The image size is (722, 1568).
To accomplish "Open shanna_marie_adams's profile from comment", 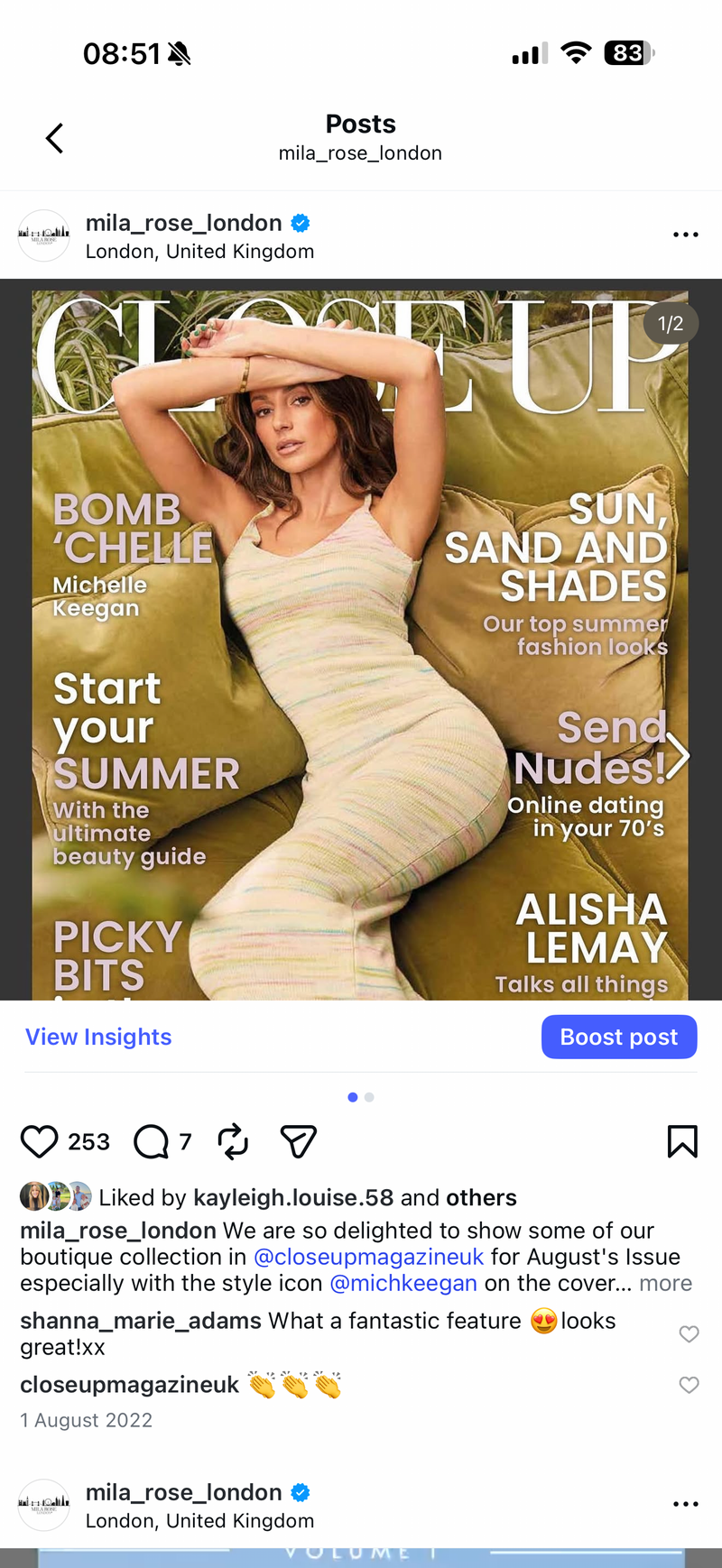I will point(141,1321).
